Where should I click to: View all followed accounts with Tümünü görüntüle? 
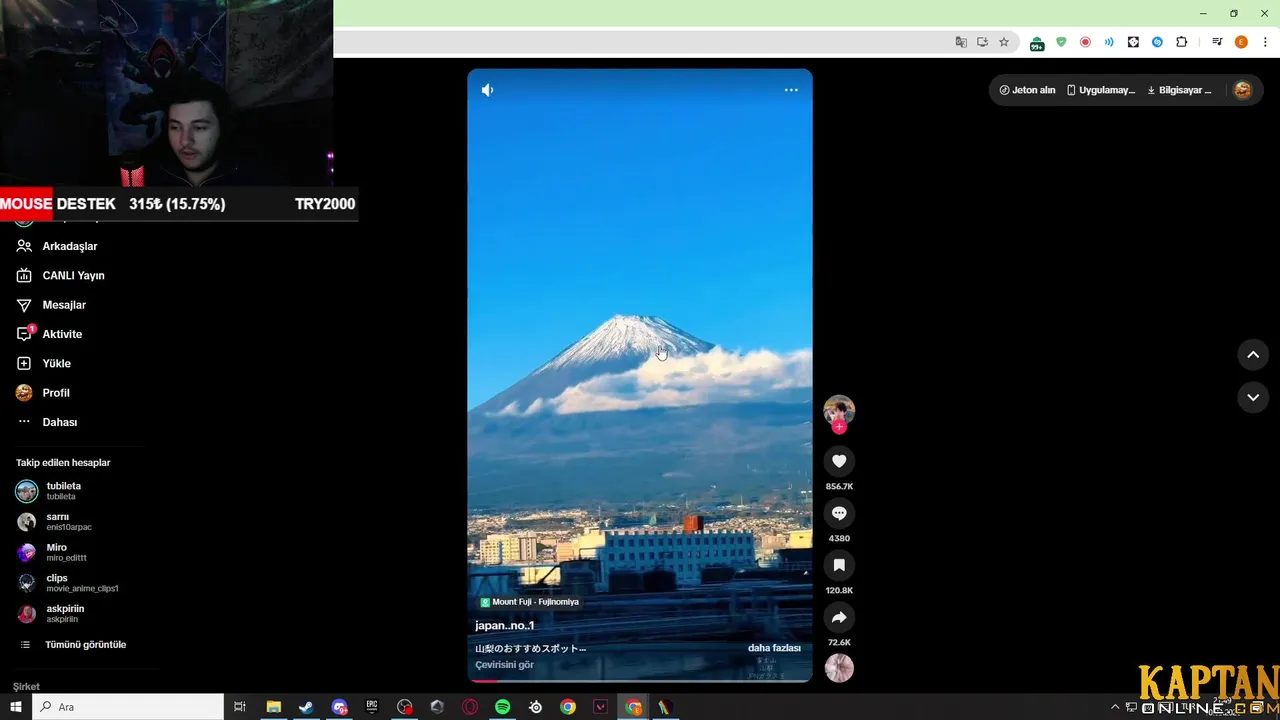tap(84, 645)
